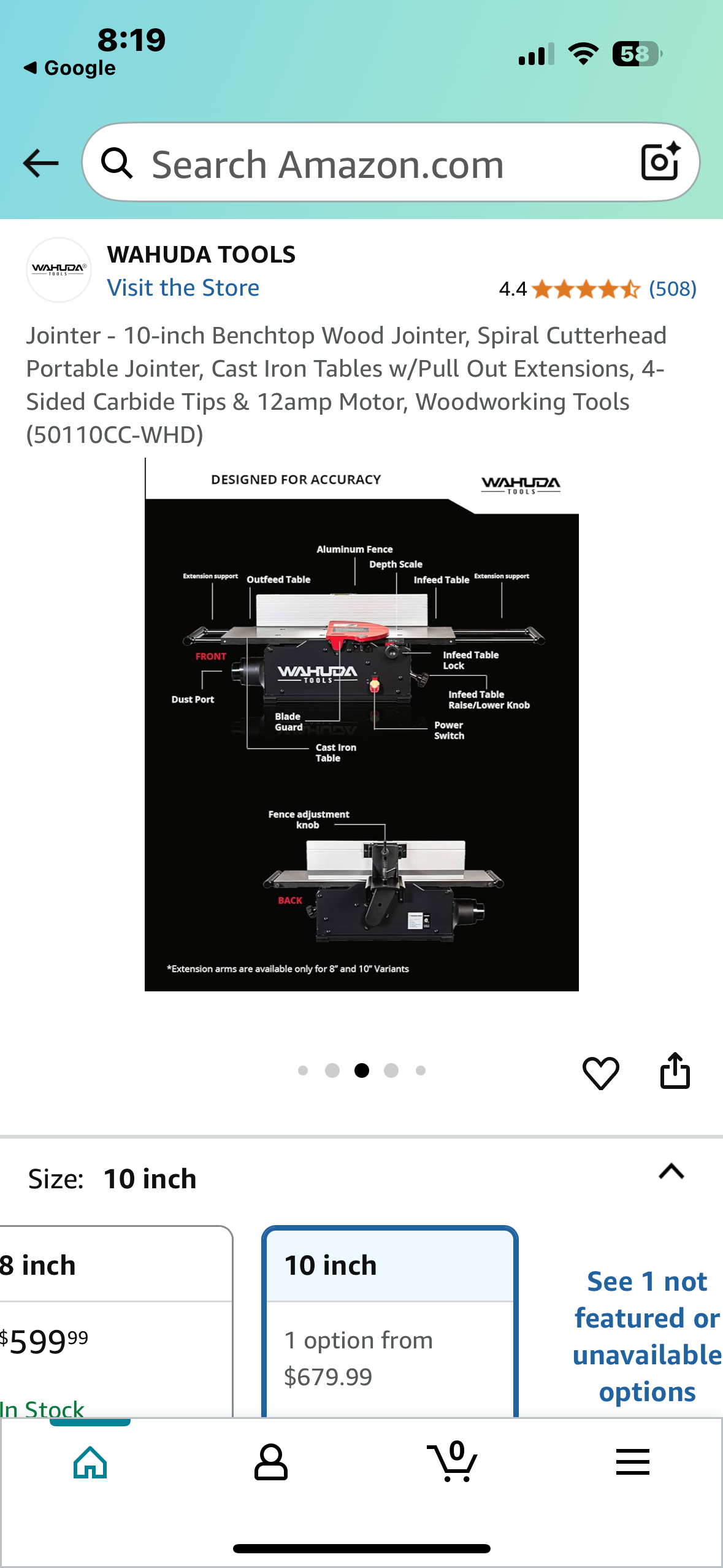
Task: Share this product listing
Action: click(x=675, y=1071)
